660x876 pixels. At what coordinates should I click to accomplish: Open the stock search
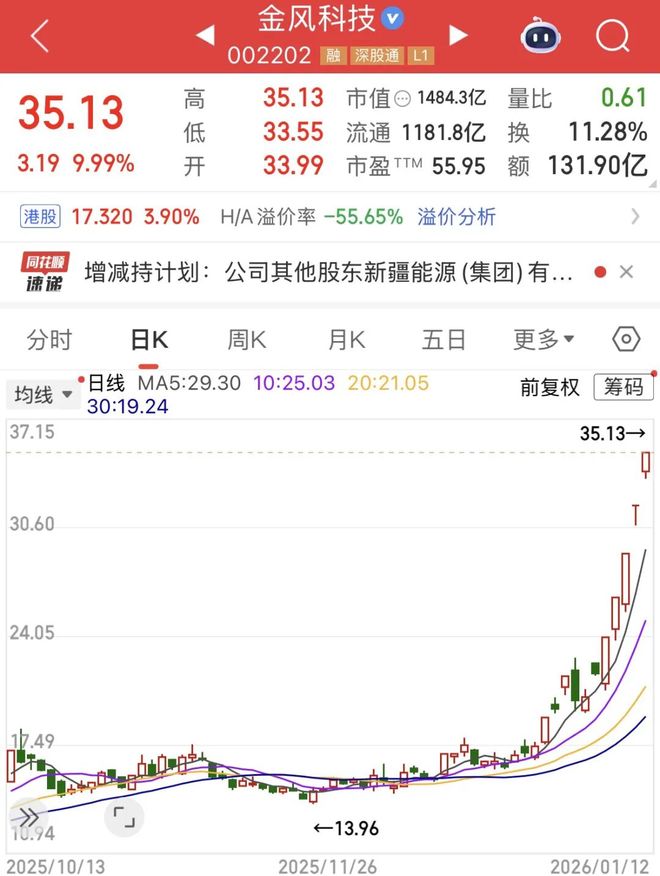[611, 37]
